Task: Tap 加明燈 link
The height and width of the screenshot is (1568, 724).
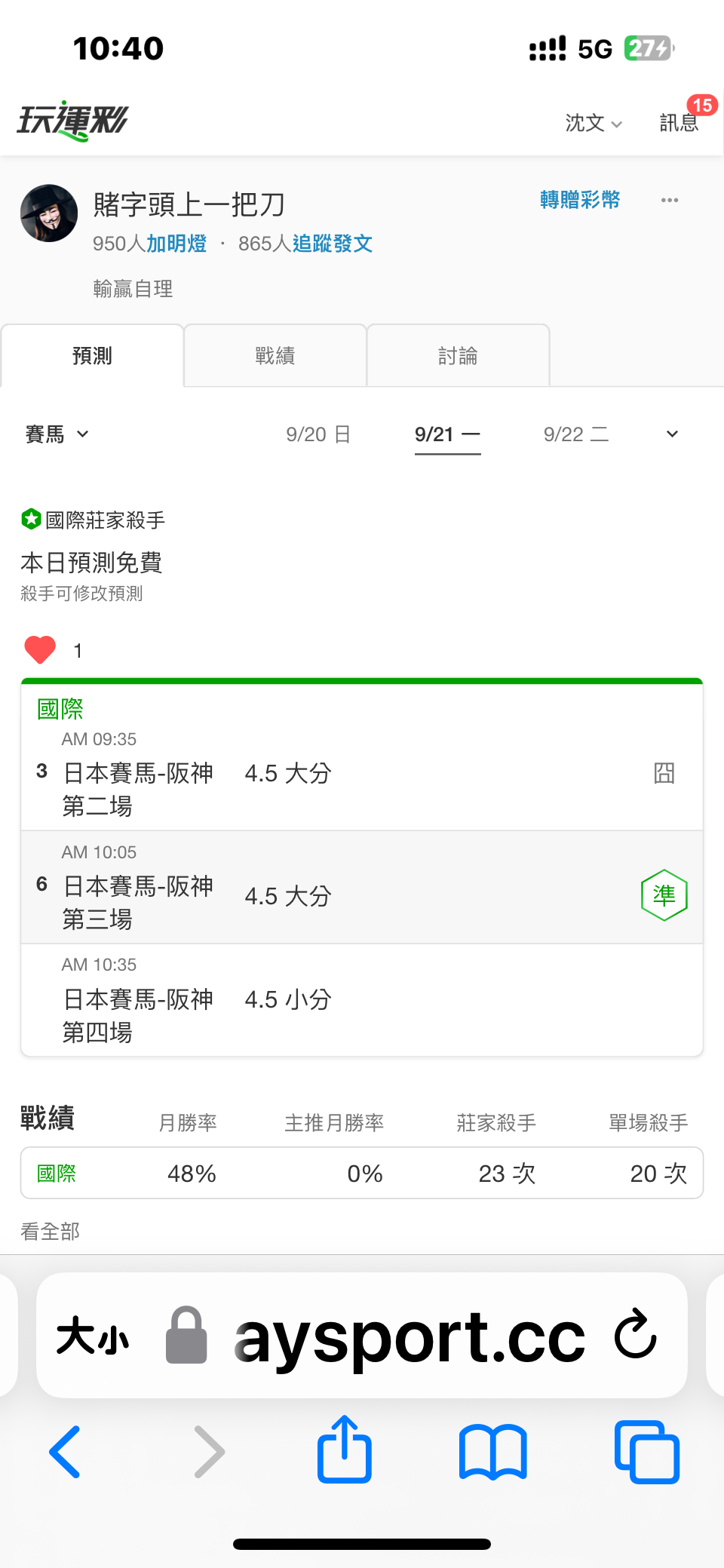Action: point(176,244)
